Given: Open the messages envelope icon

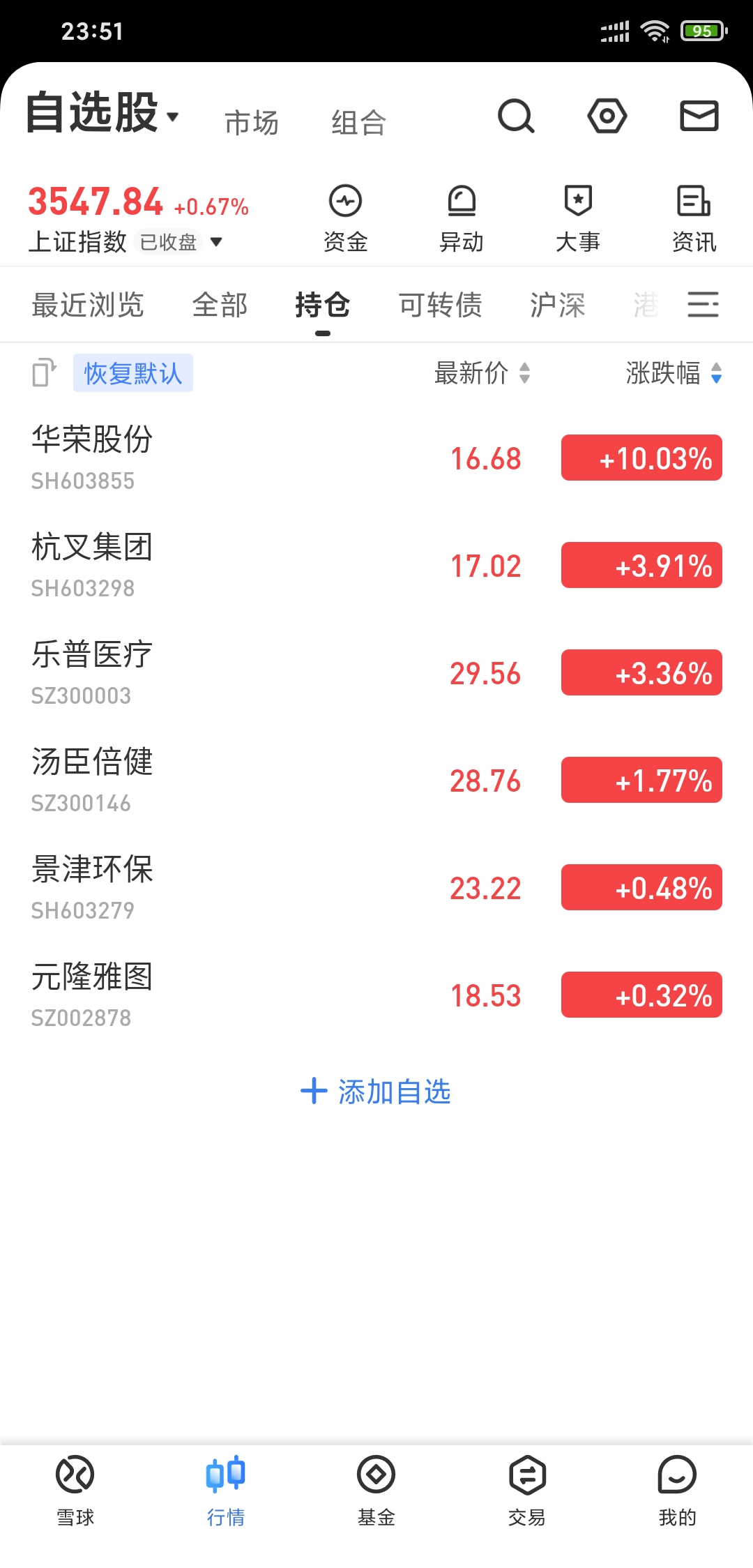Looking at the screenshot, I should [699, 116].
